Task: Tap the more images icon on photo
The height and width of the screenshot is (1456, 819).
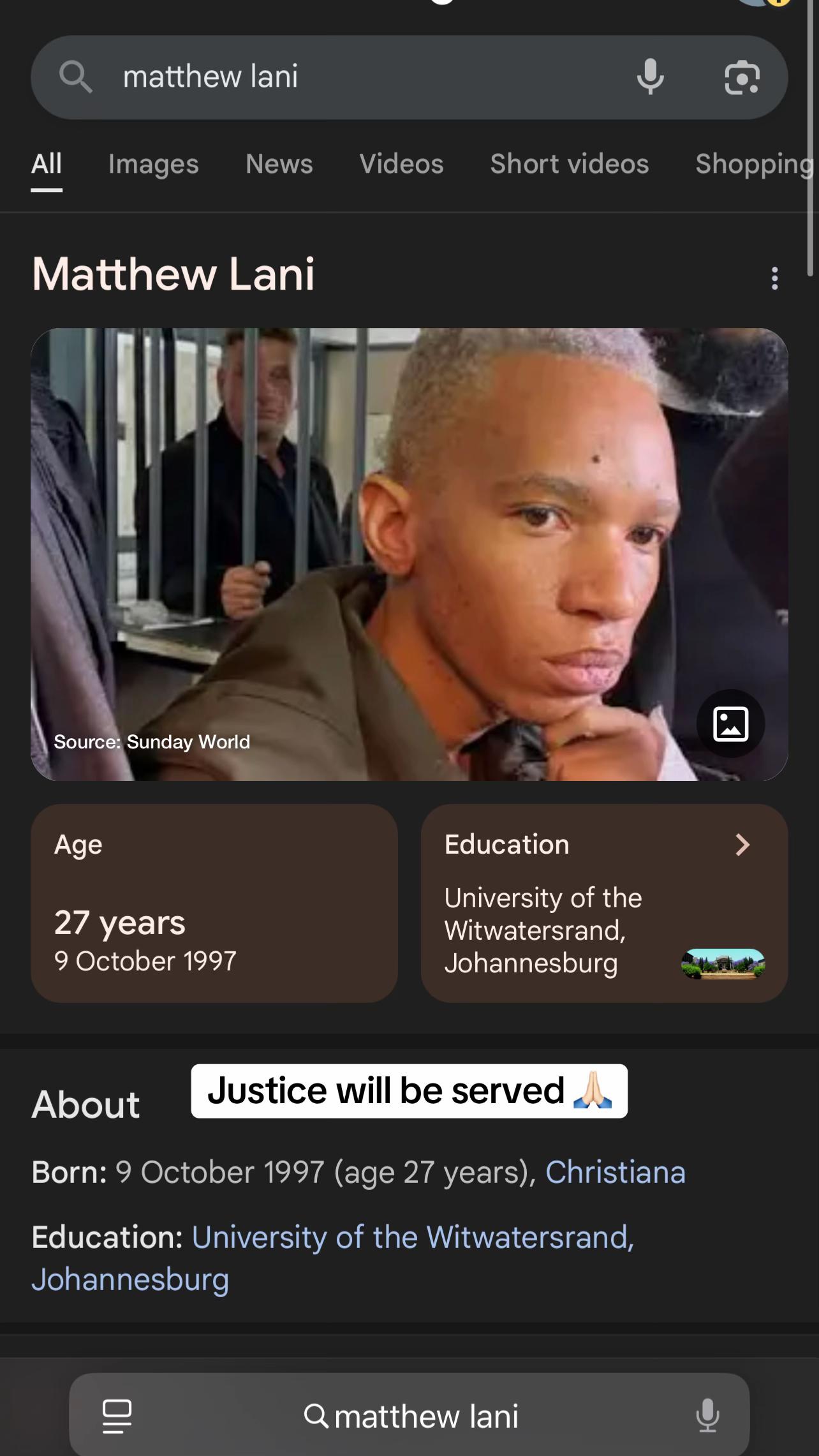Action: pos(730,724)
